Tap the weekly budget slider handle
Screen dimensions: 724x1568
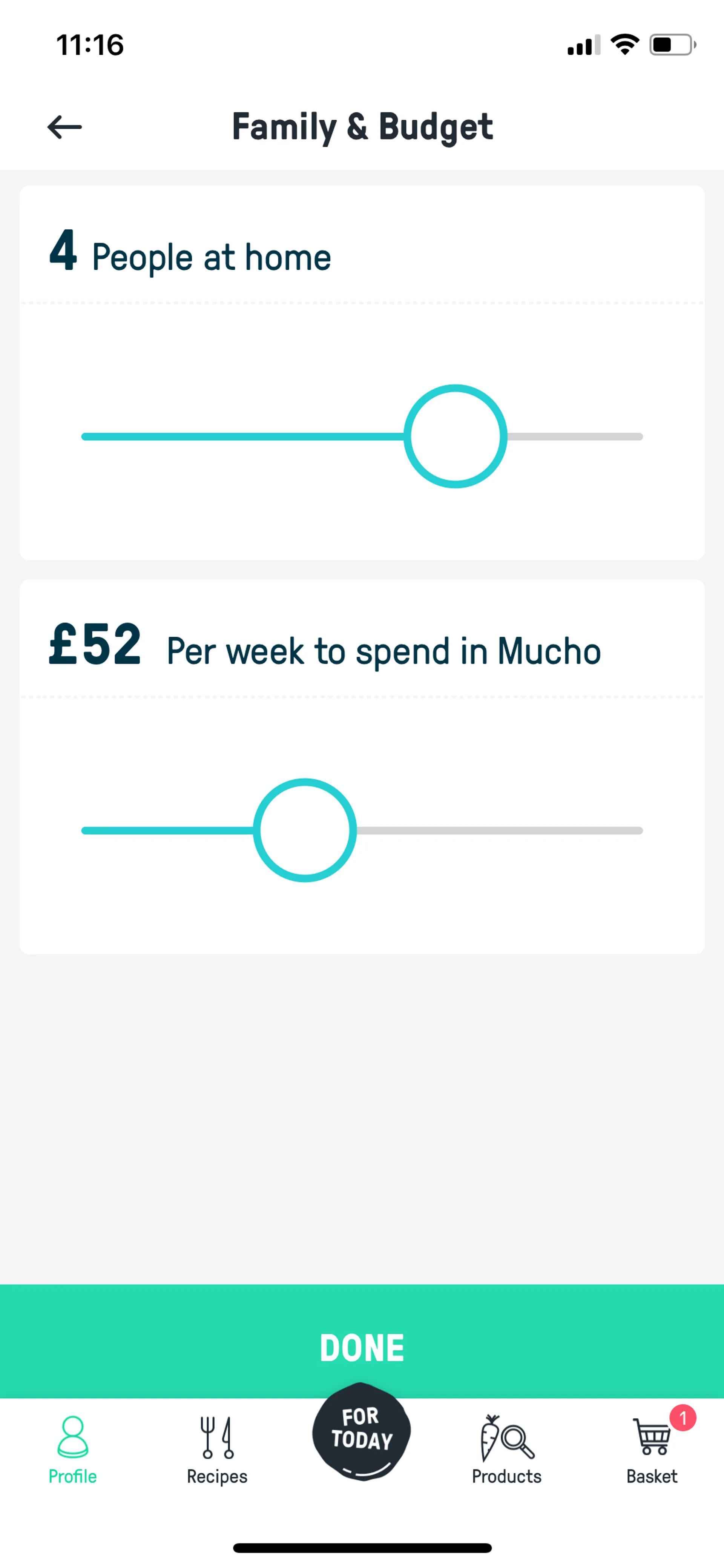[x=305, y=830]
